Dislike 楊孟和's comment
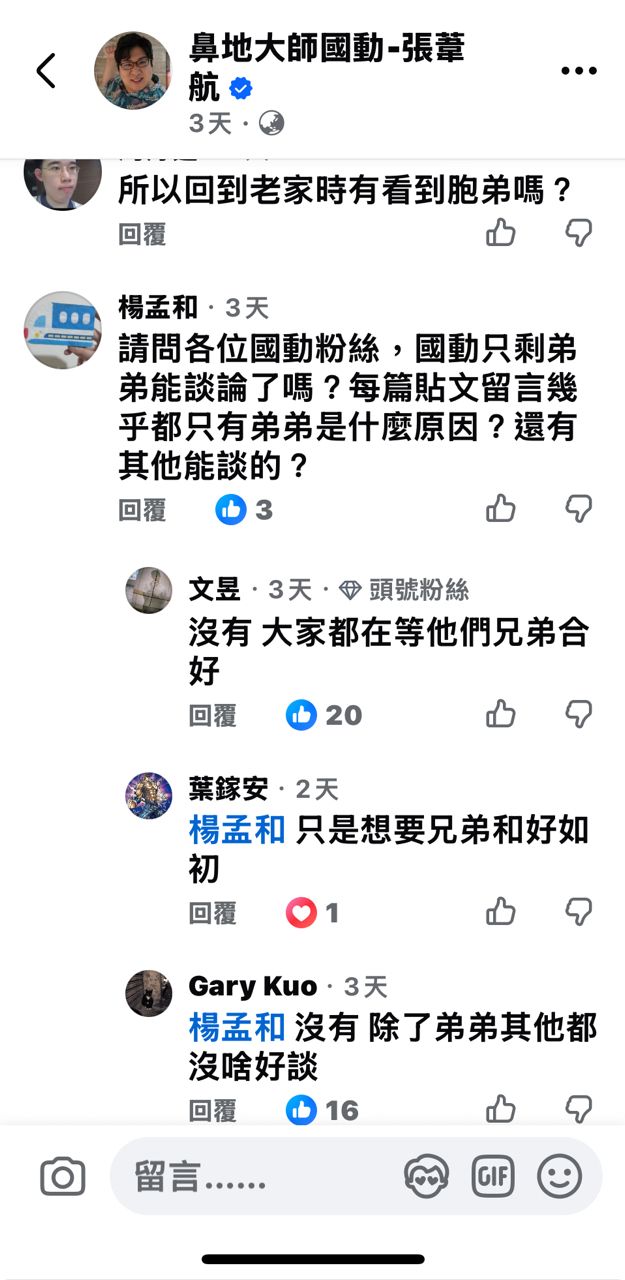This screenshot has width=625, height=1280. [578, 508]
